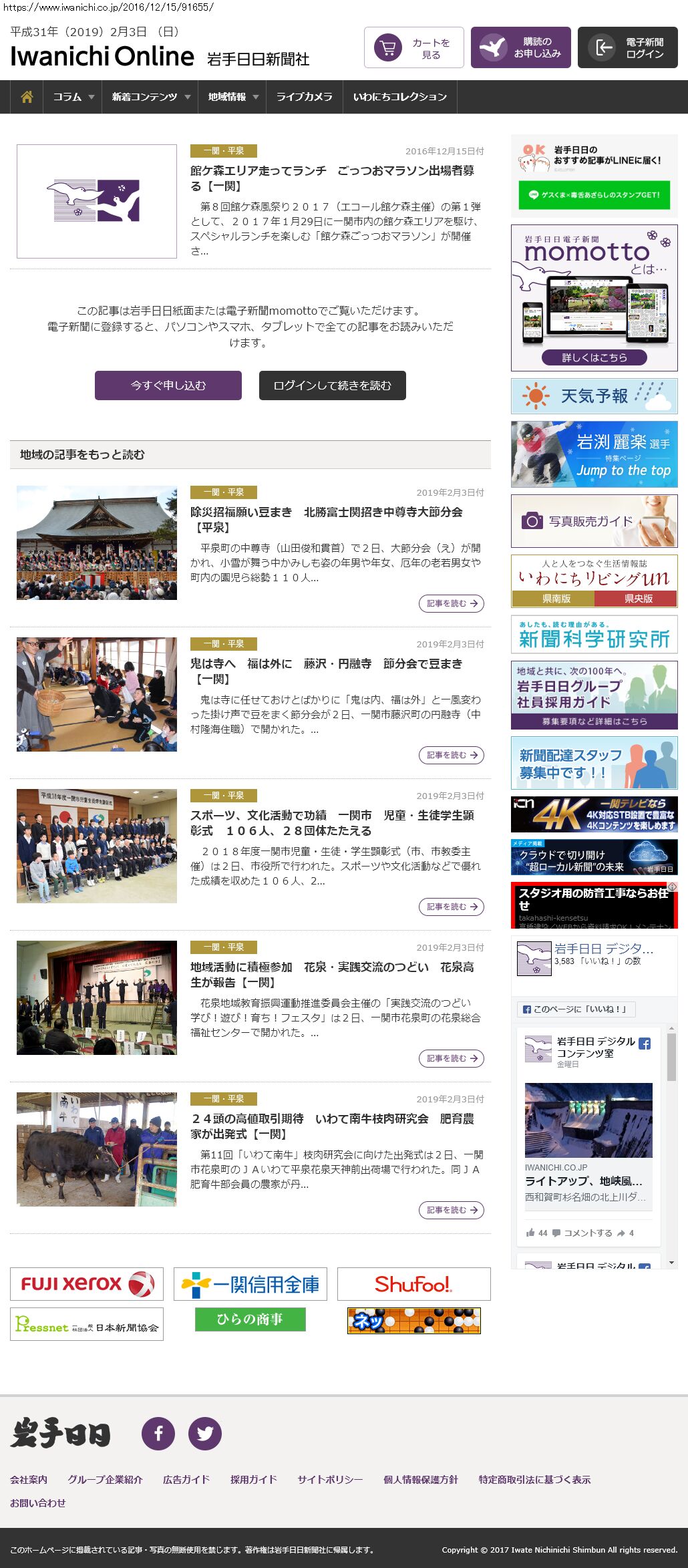Open the 鬼は寺へ 福は外に article headline

[x=326, y=671]
